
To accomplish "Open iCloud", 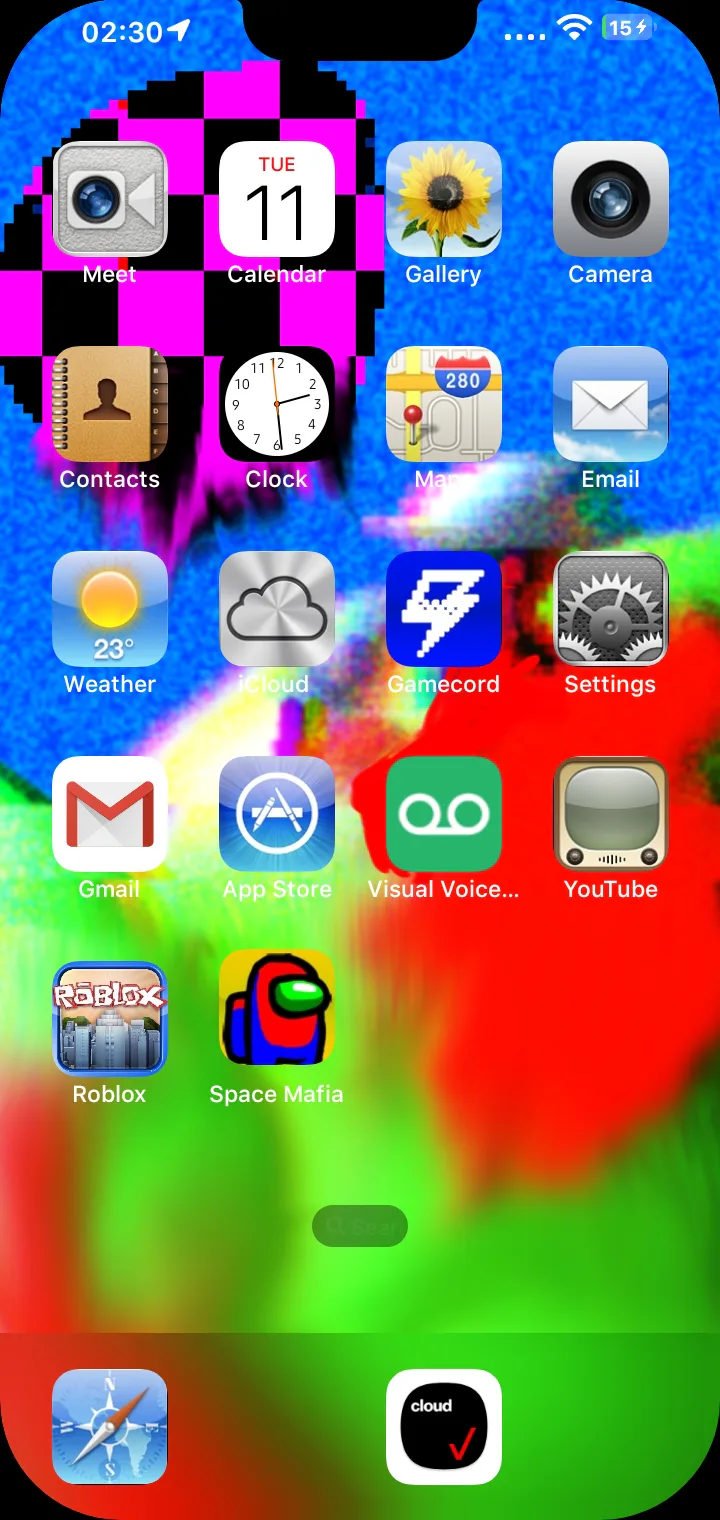I will [277, 610].
